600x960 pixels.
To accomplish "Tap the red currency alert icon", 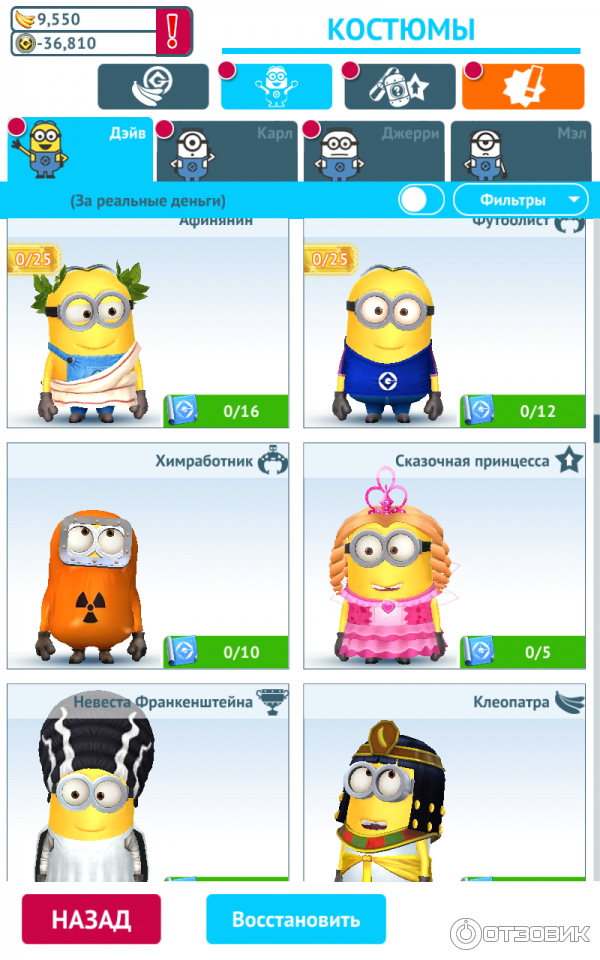I will click(172, 30).
